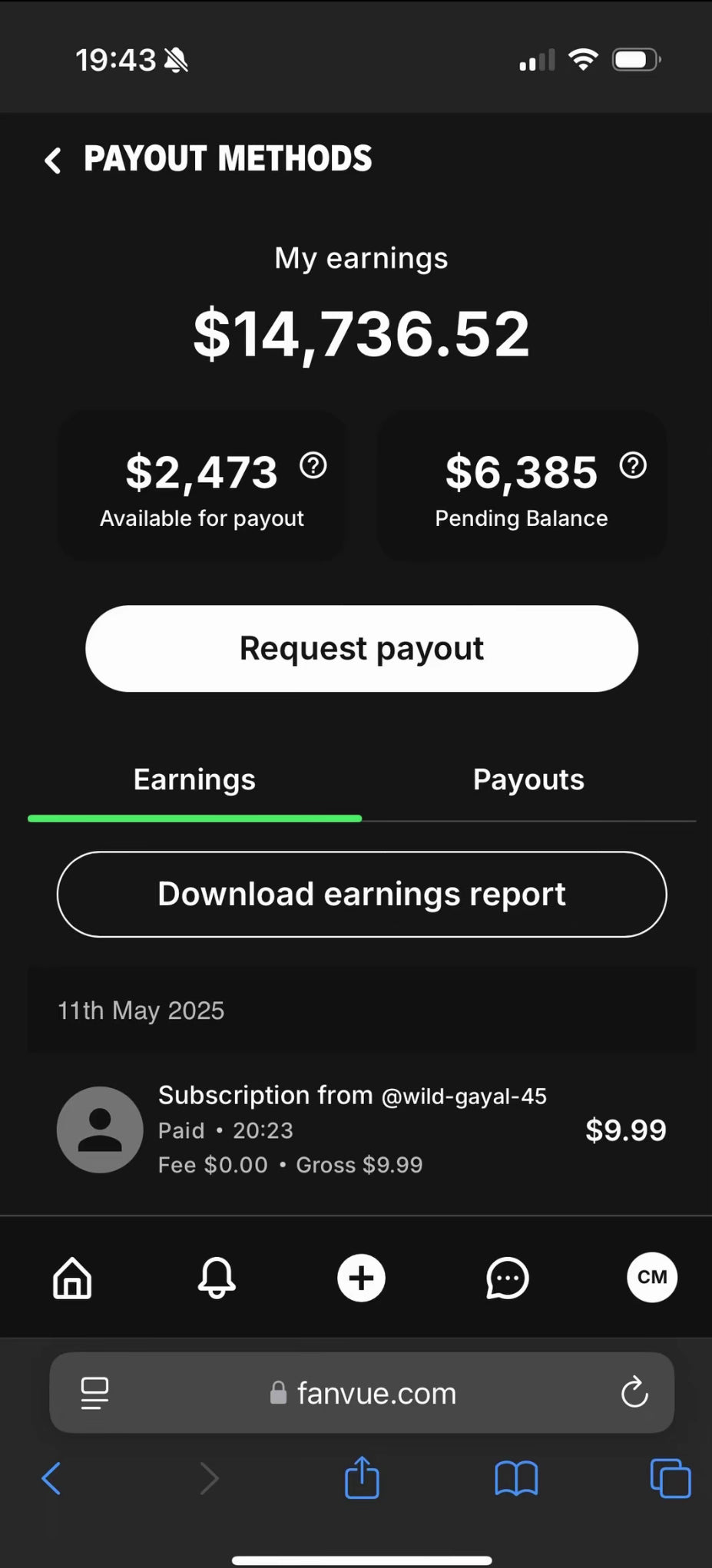Open the notifications bell

[217, 1278]
